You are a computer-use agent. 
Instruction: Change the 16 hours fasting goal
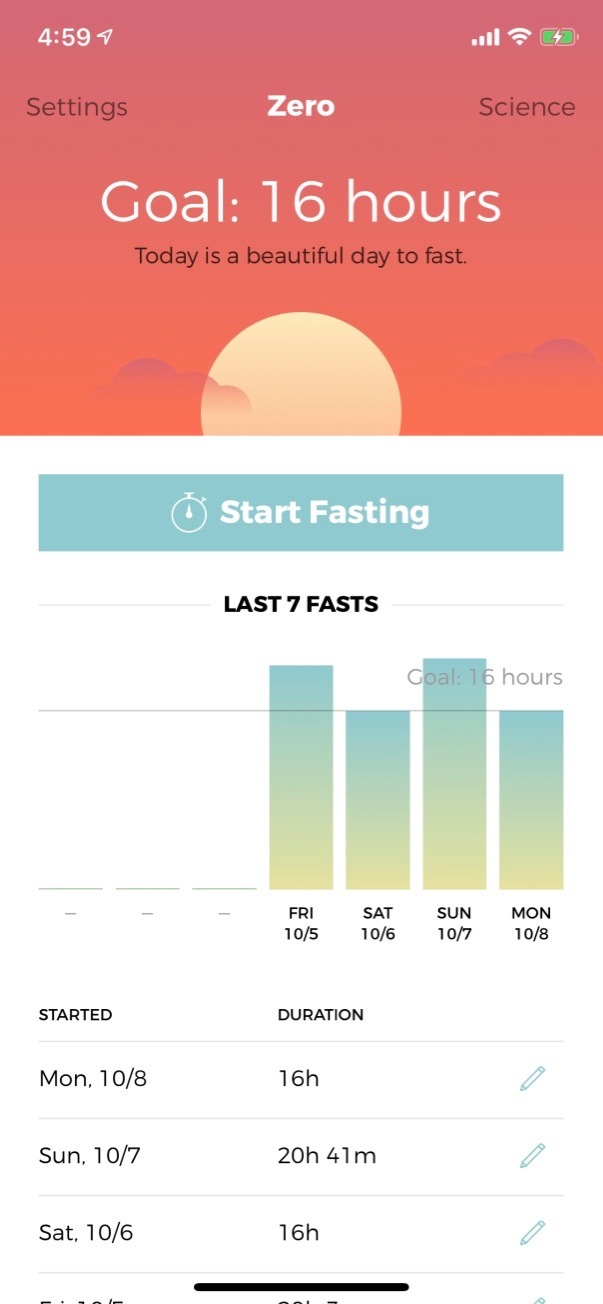pyautogui.click(x=301, y=203)
